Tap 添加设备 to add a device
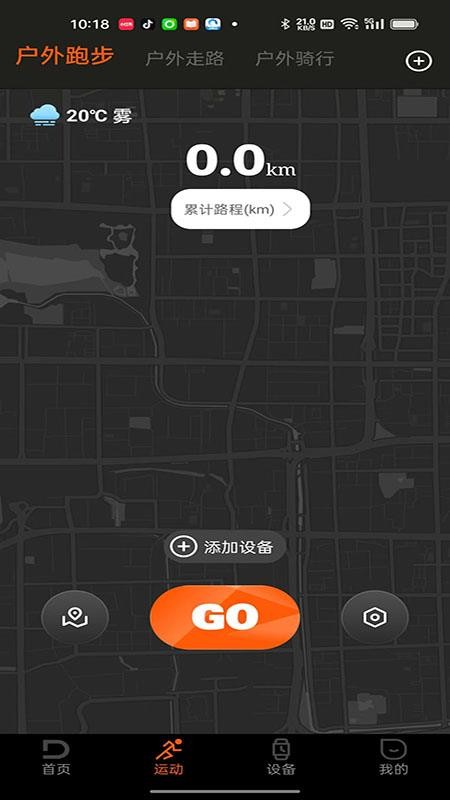This screenshot has height=800, width=450. (x=225, y=547)
